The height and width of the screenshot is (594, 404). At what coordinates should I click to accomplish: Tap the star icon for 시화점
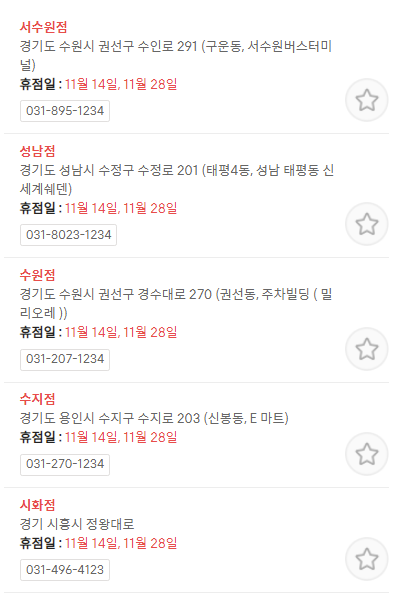tap(366, 558)
